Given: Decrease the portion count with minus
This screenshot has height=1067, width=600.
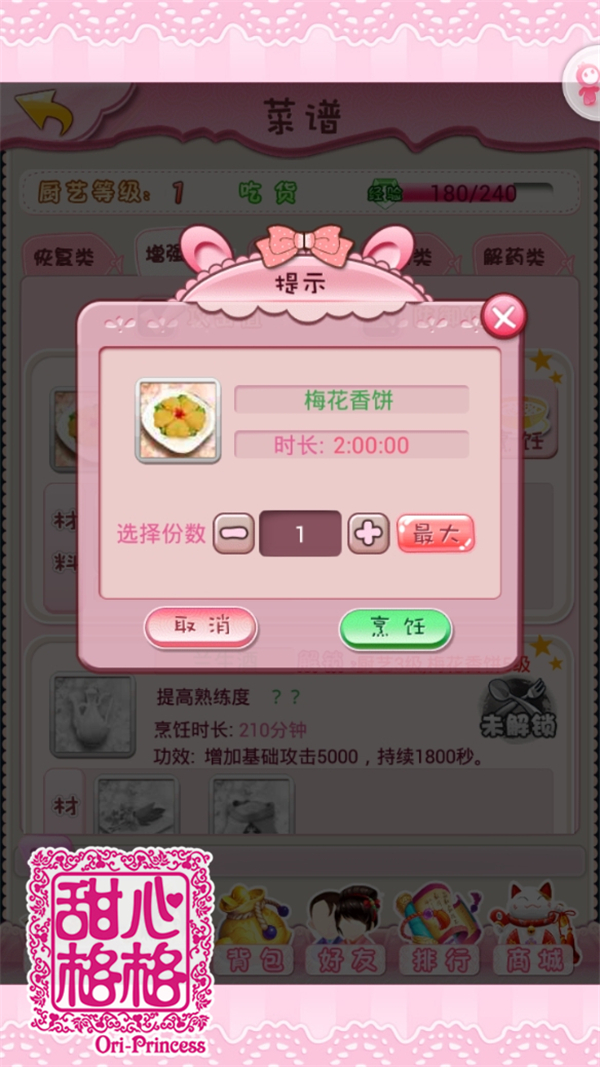Looking at the screenshot, I should point(233,534).
